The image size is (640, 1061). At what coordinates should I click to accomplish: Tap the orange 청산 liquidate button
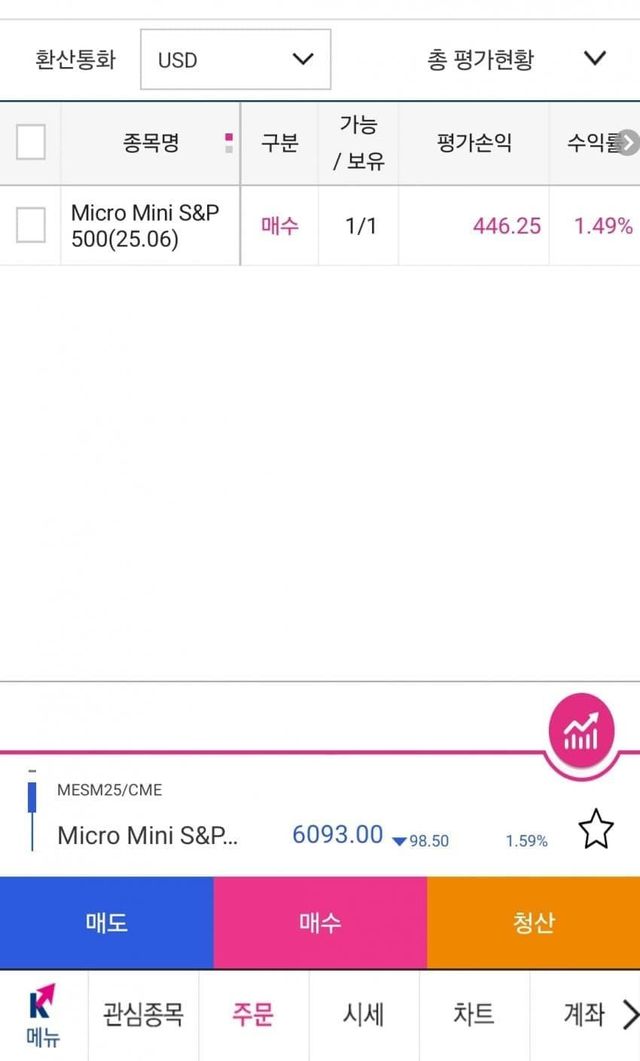click(533, 923)
